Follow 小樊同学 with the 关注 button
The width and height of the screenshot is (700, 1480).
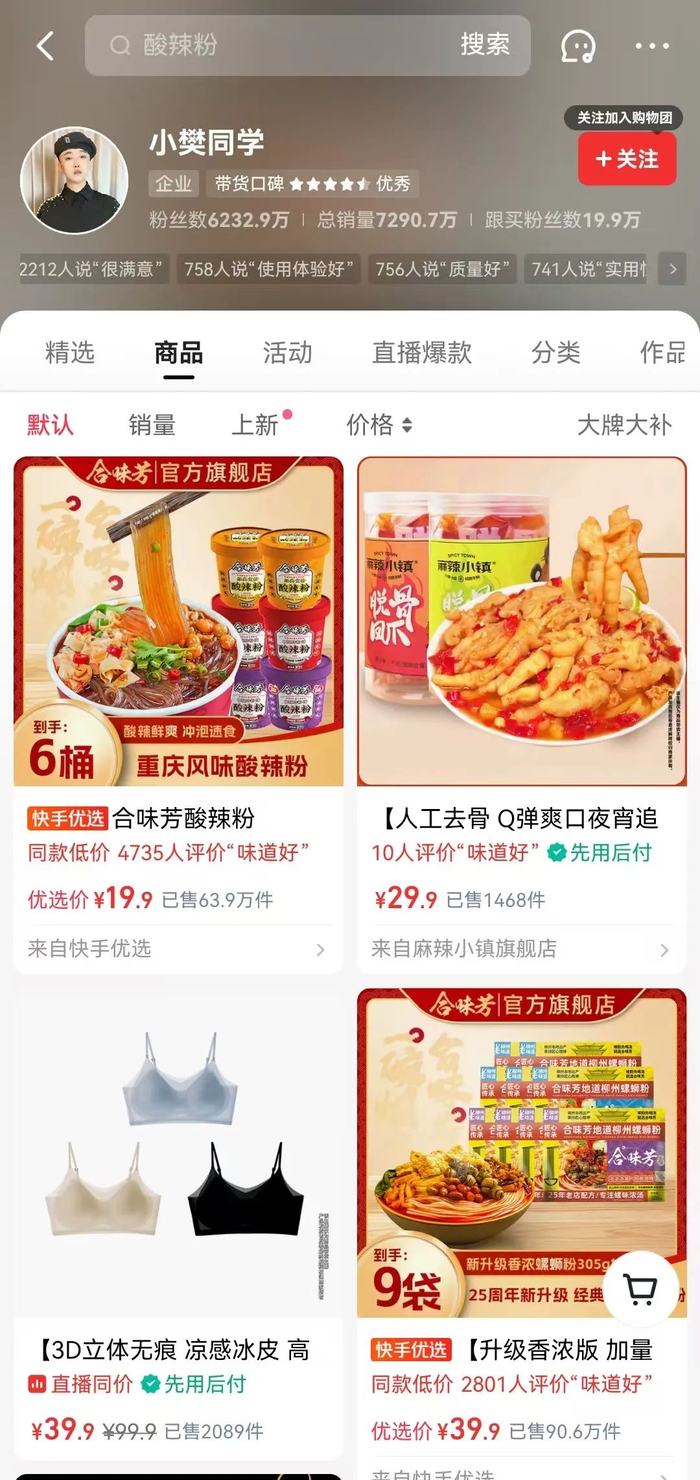click(x=627, y=159)
